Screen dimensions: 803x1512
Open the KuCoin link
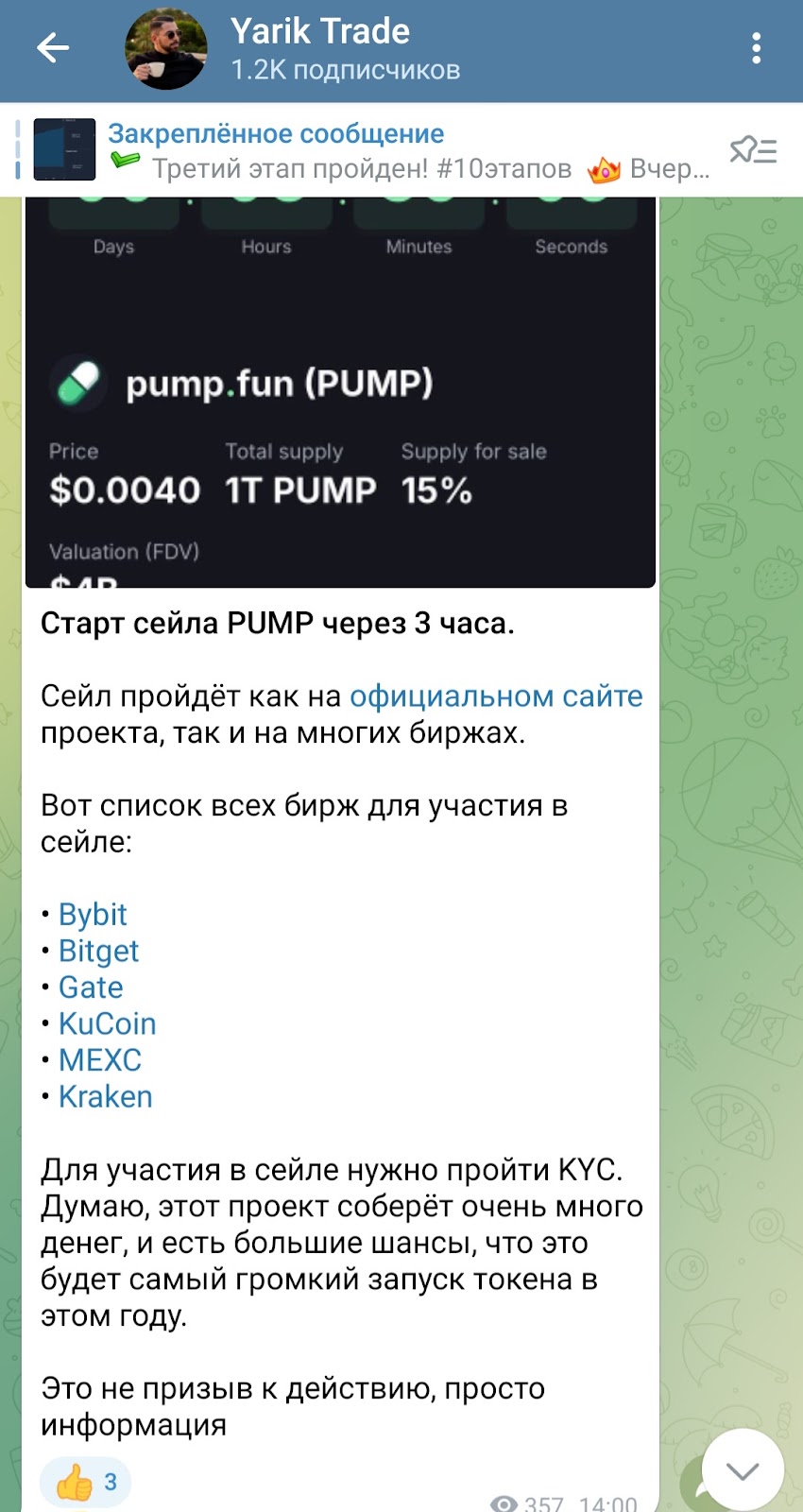107,1024
